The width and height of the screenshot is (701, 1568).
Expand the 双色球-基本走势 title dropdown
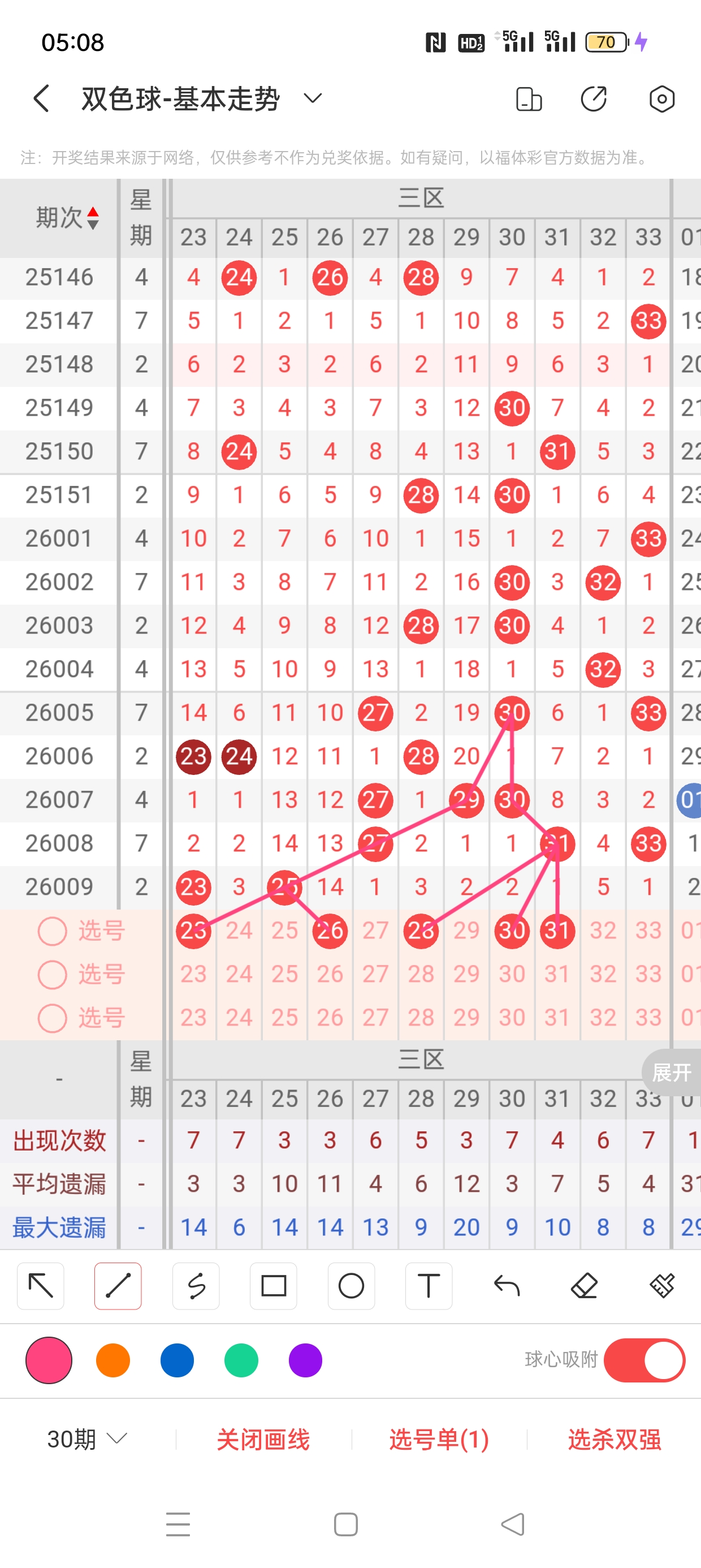(313, 98)
